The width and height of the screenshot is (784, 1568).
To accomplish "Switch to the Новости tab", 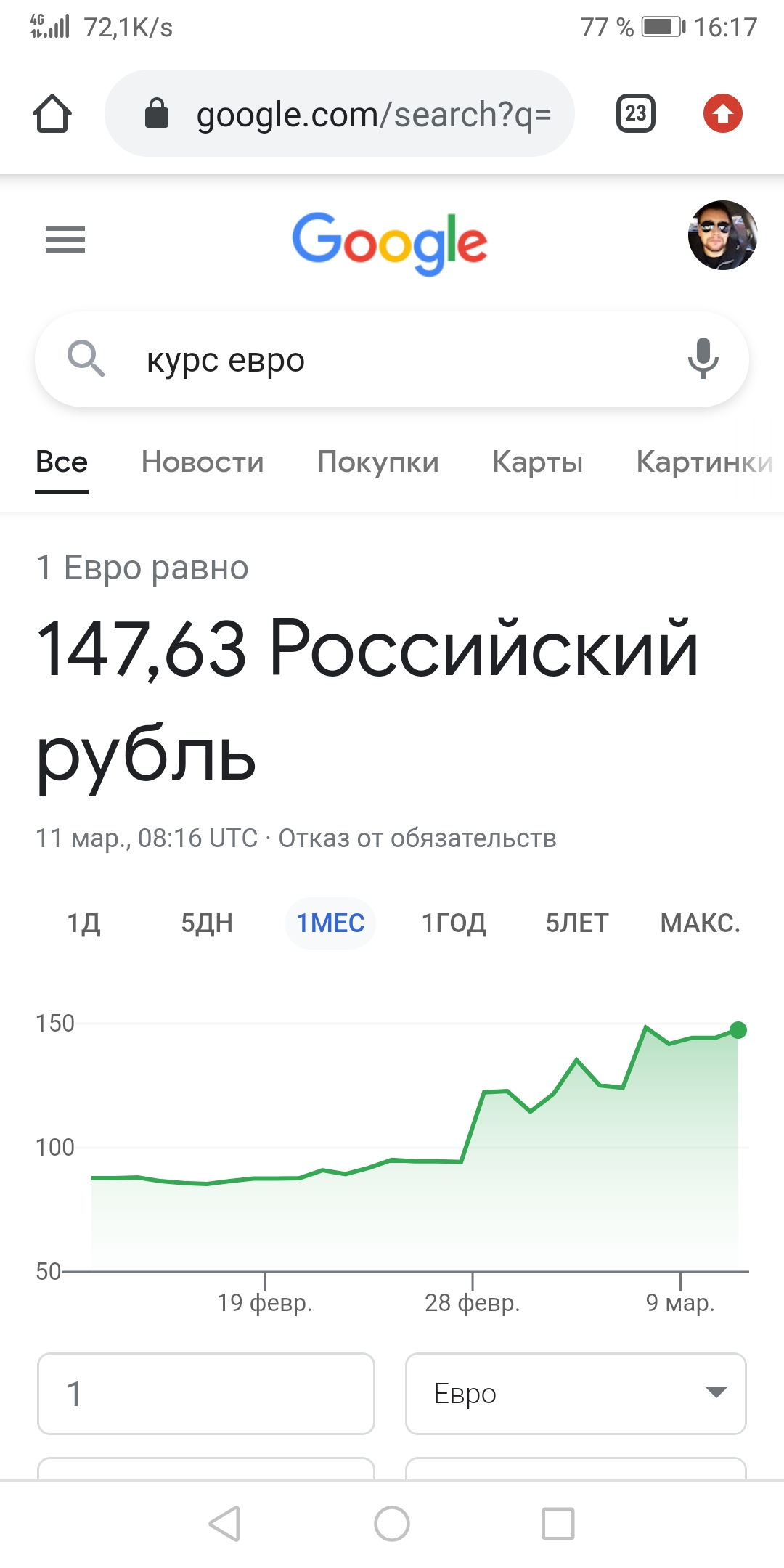I will (x=203, y=462).
